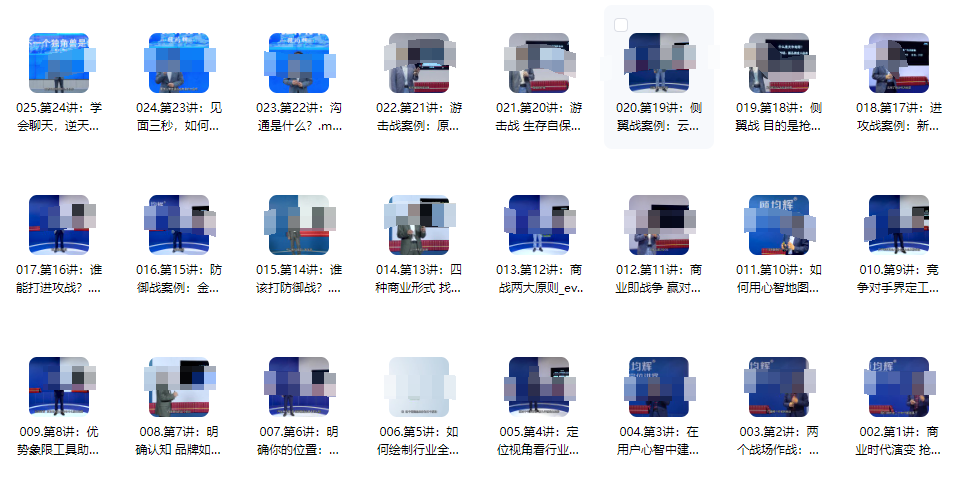This screenshot has width=958, height=484.
Task: Open video 010.第9讲：竞争对手界定
Action: pos(899,226)
